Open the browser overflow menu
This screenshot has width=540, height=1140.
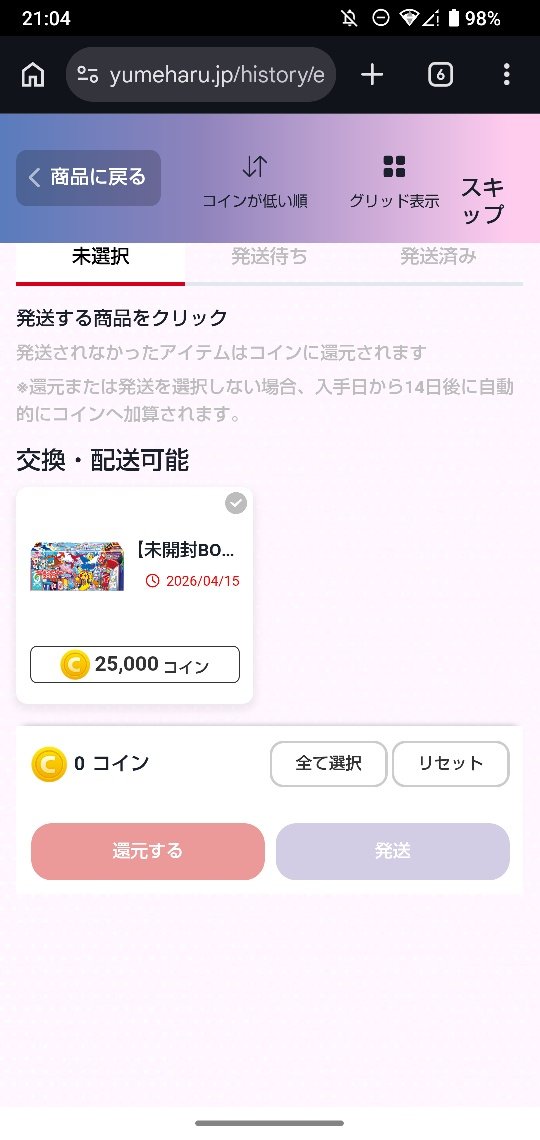pyautogui.click(x=507, y=75)
